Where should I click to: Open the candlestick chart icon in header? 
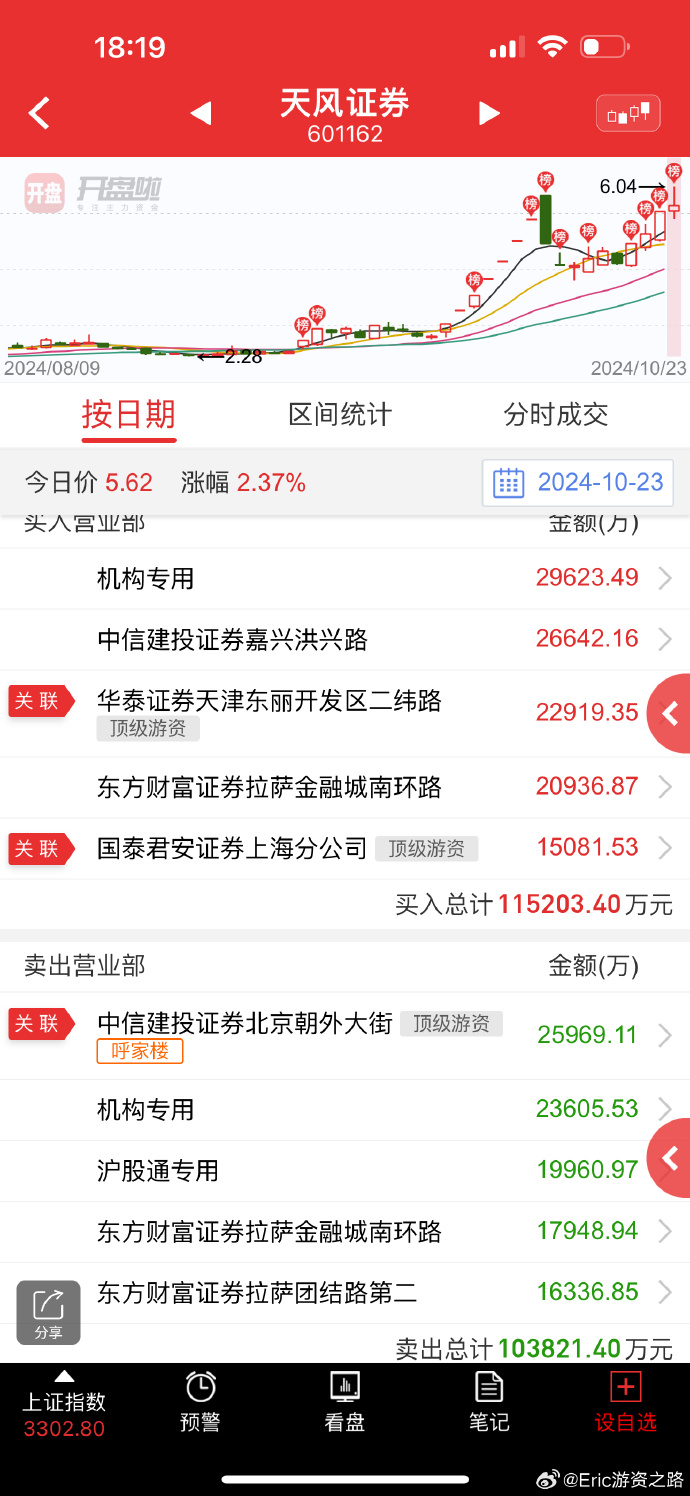point(628,113)
